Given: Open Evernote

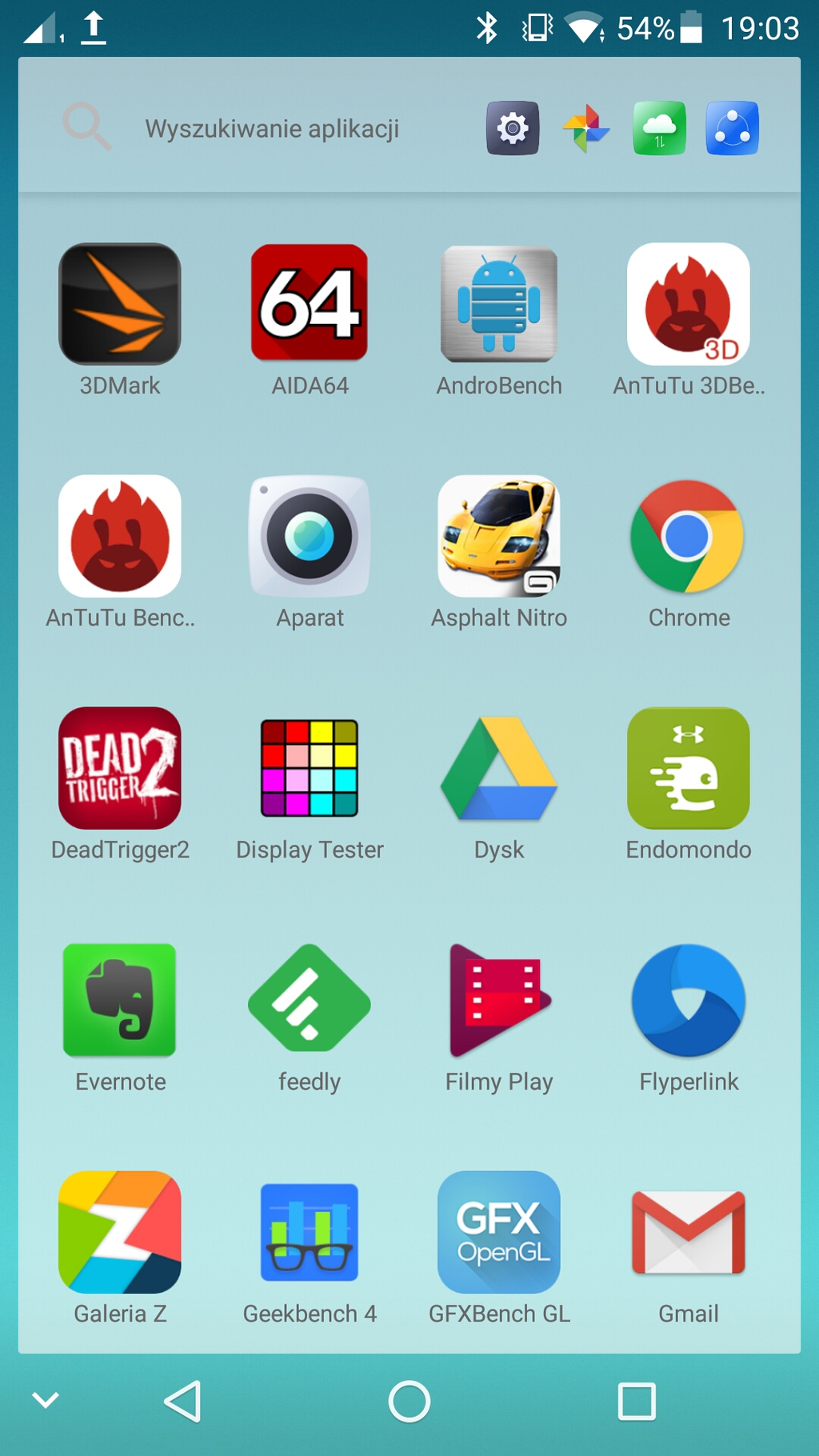Looking at the screenshot, I should coord(120,1001).
